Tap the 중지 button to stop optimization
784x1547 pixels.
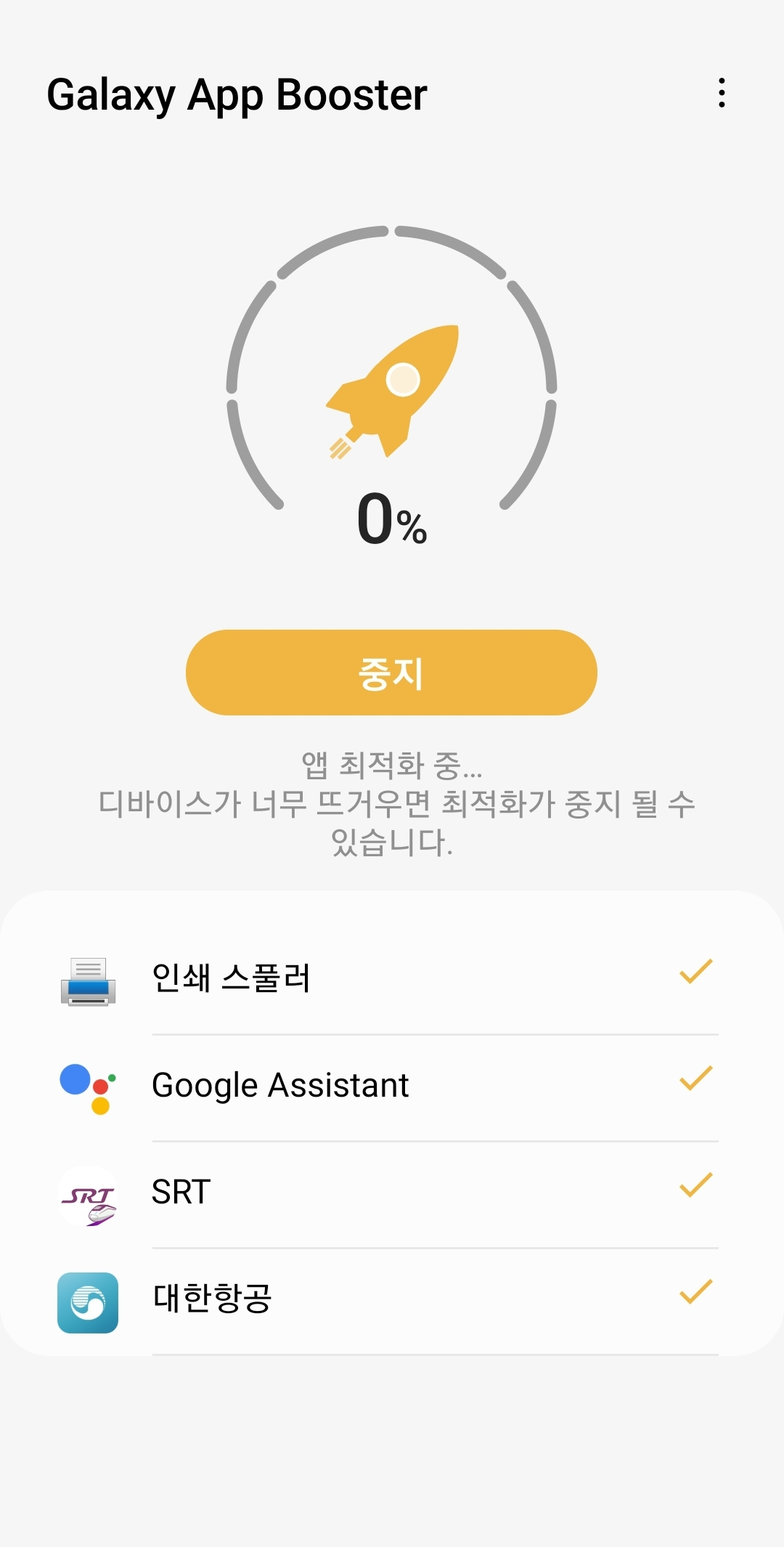(391, 673)
